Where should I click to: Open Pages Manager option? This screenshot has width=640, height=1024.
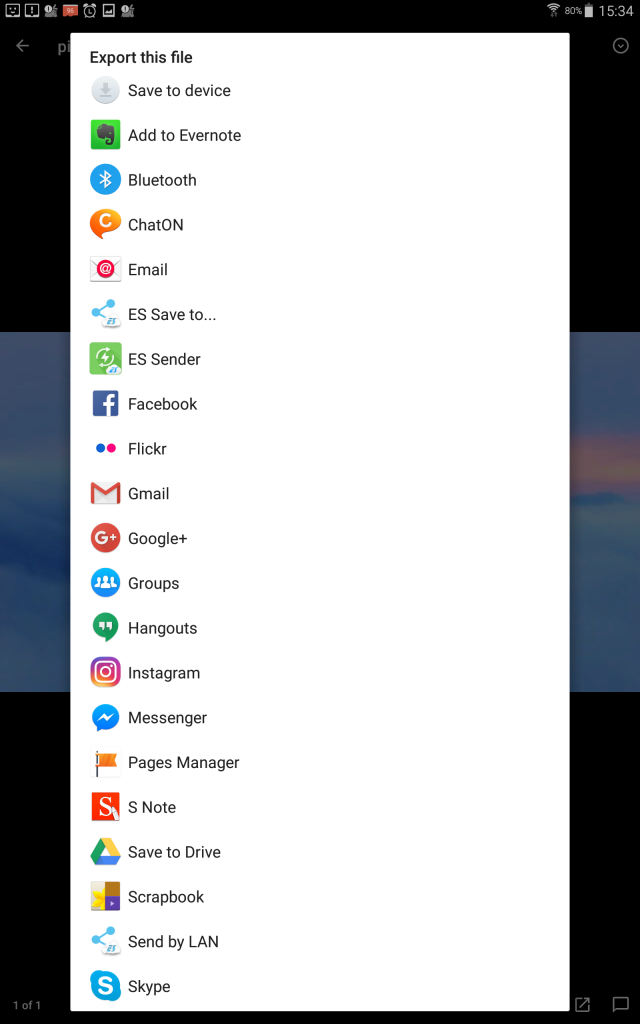[320, 763]
